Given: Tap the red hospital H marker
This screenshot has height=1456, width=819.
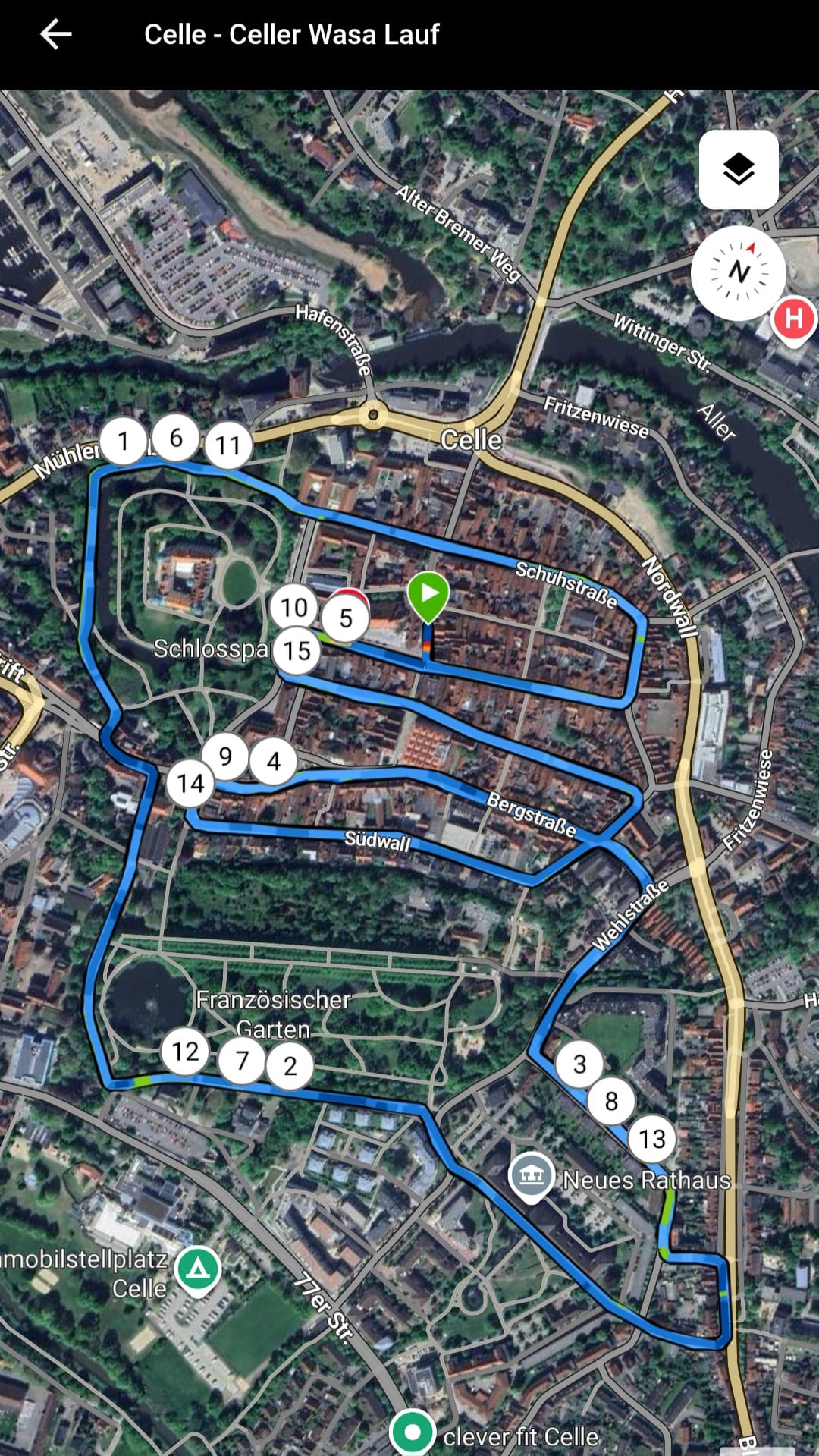Looking at the screenshot, I should [793, 319].
